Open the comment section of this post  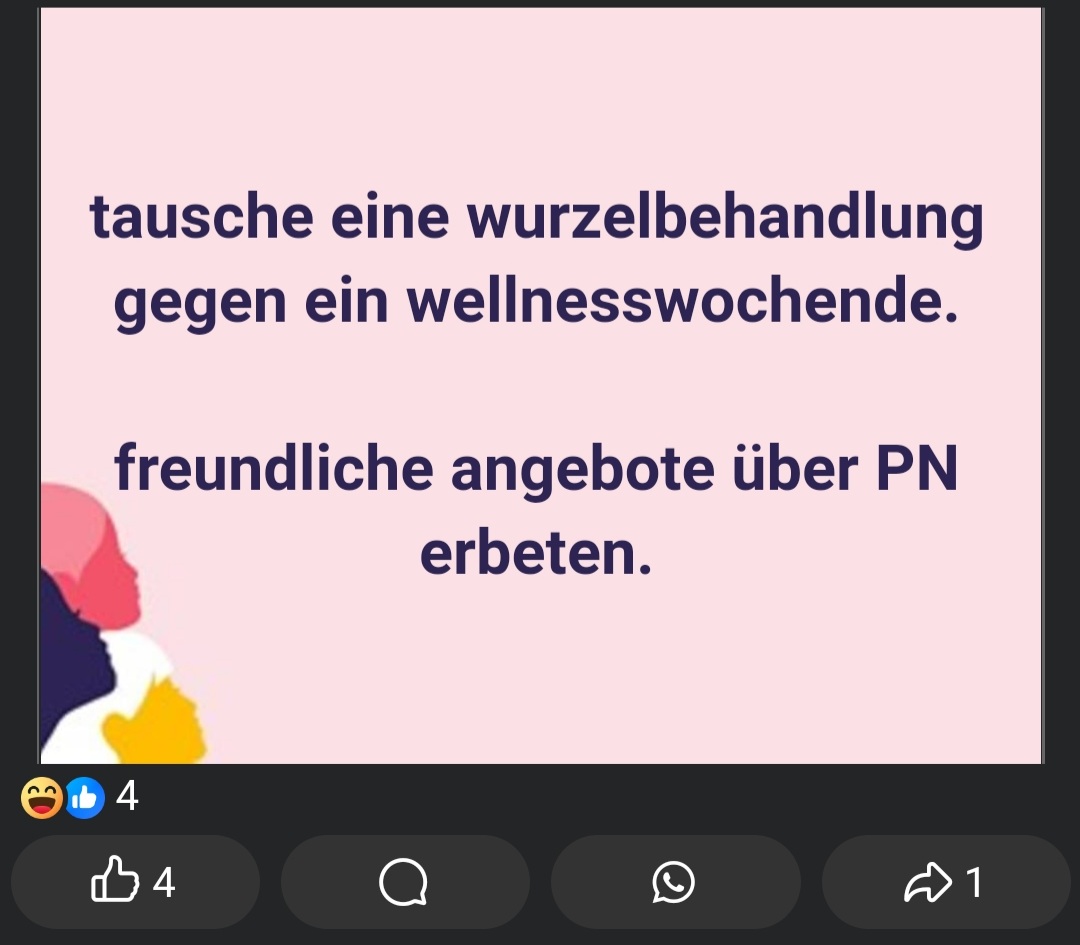[x=404, y=882]
